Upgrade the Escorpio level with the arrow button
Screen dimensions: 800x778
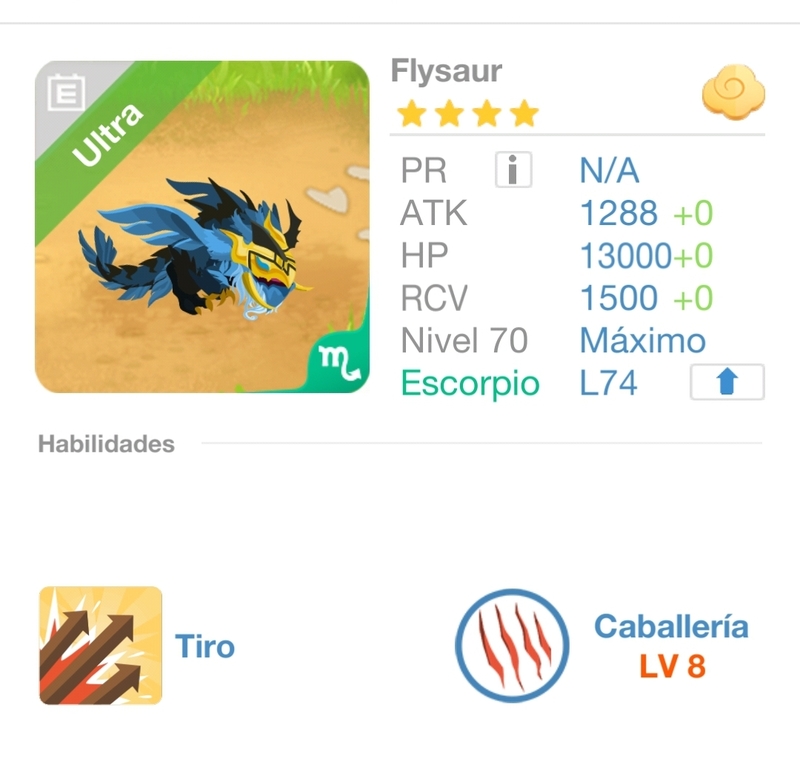click(727, 383)
